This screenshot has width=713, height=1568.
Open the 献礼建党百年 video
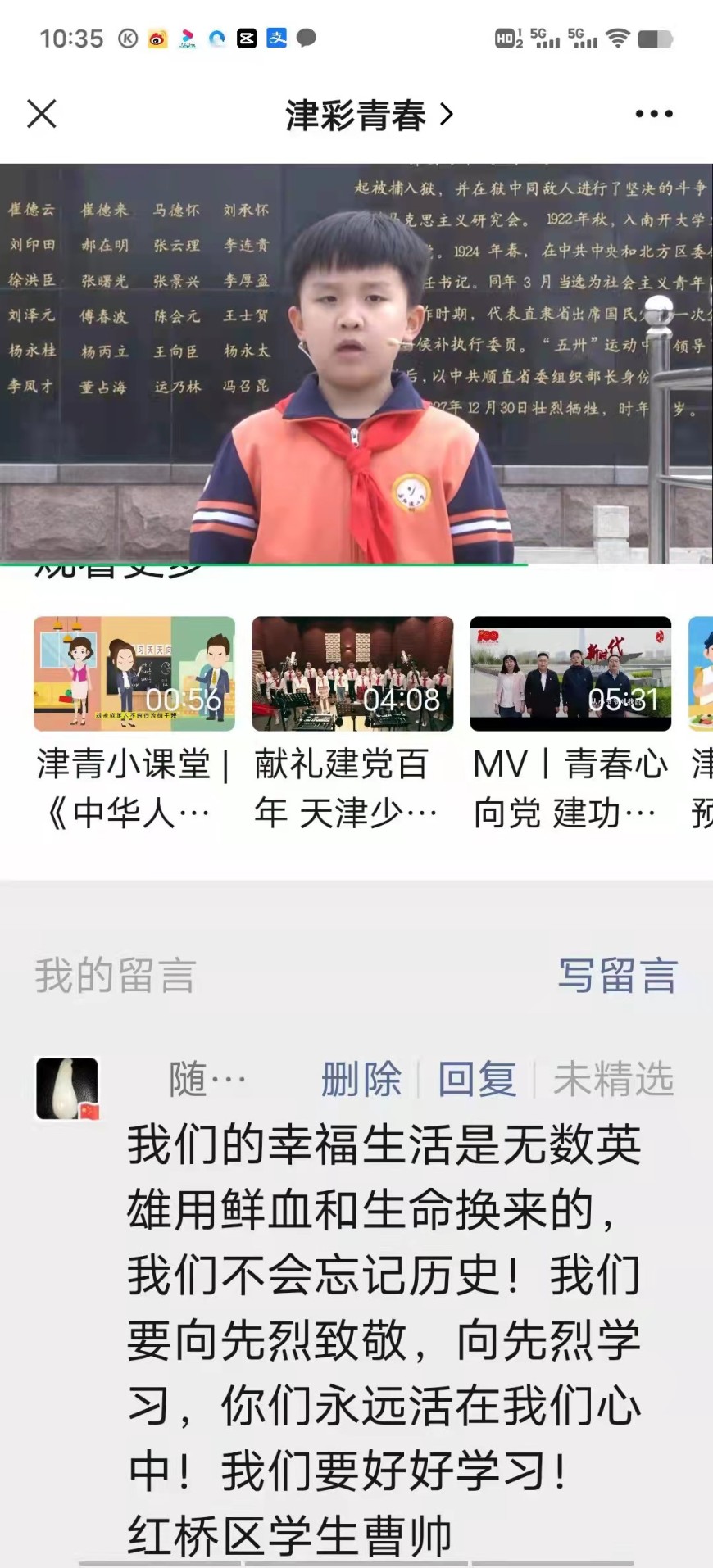pos(352,673)
